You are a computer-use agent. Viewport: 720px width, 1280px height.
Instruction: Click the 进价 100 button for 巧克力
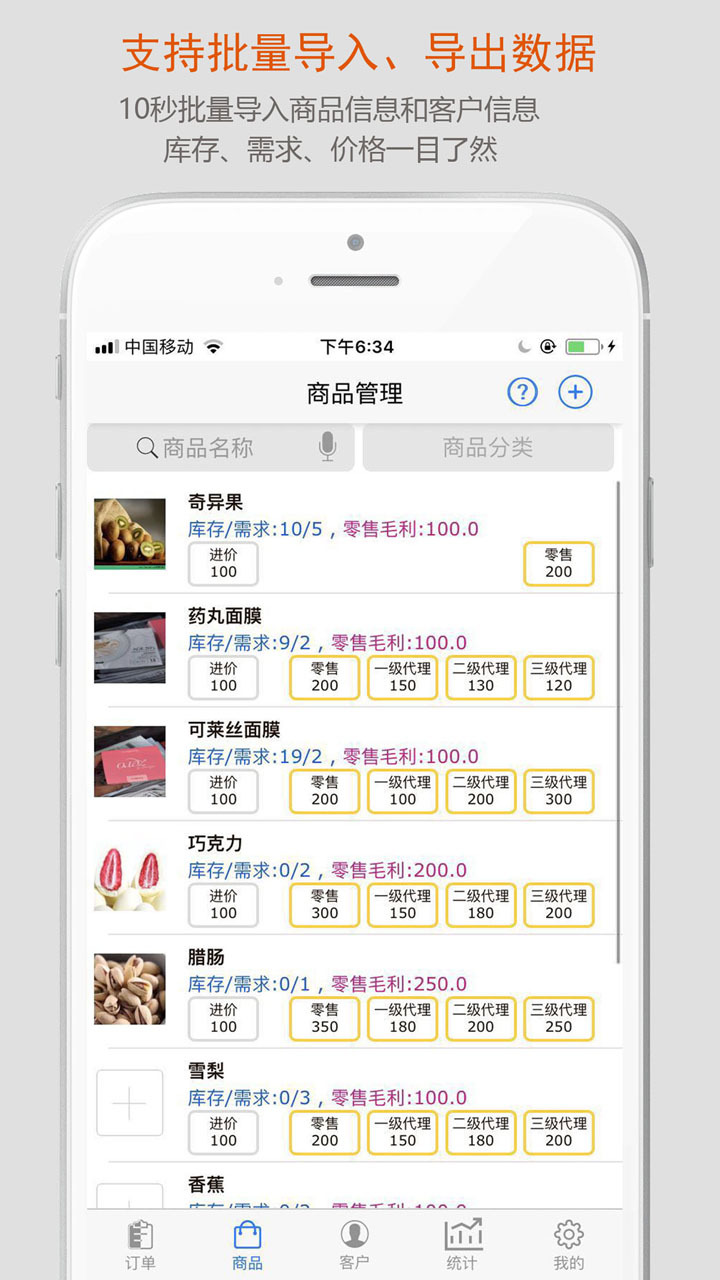click(x=222, y=905)
